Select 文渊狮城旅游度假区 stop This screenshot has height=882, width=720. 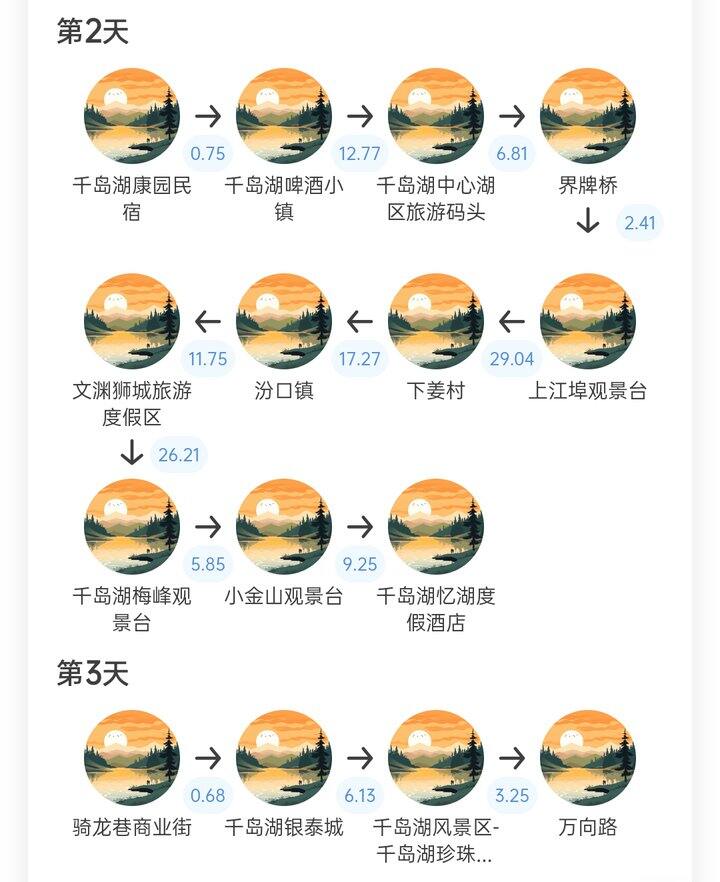(x=132, y=321)
